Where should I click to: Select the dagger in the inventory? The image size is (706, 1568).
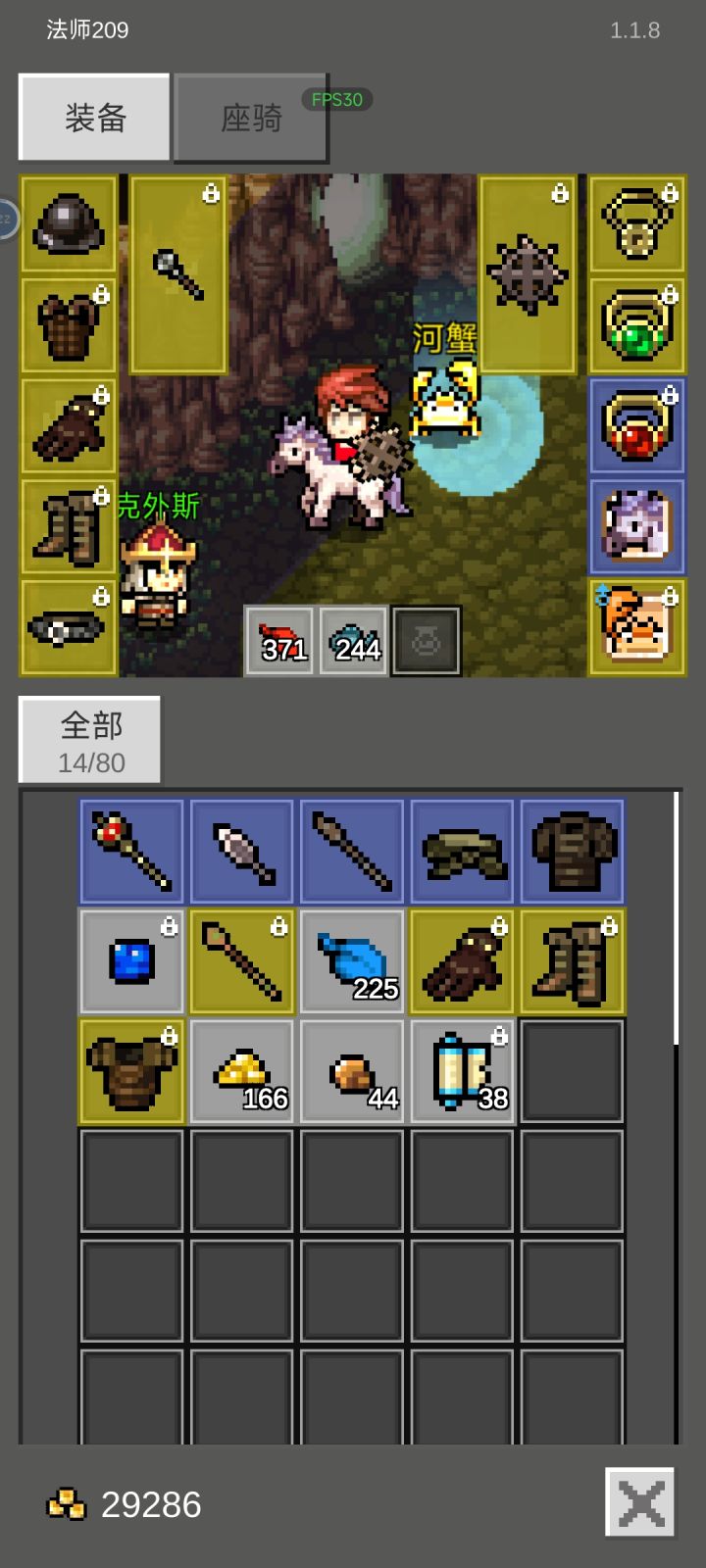241,851
